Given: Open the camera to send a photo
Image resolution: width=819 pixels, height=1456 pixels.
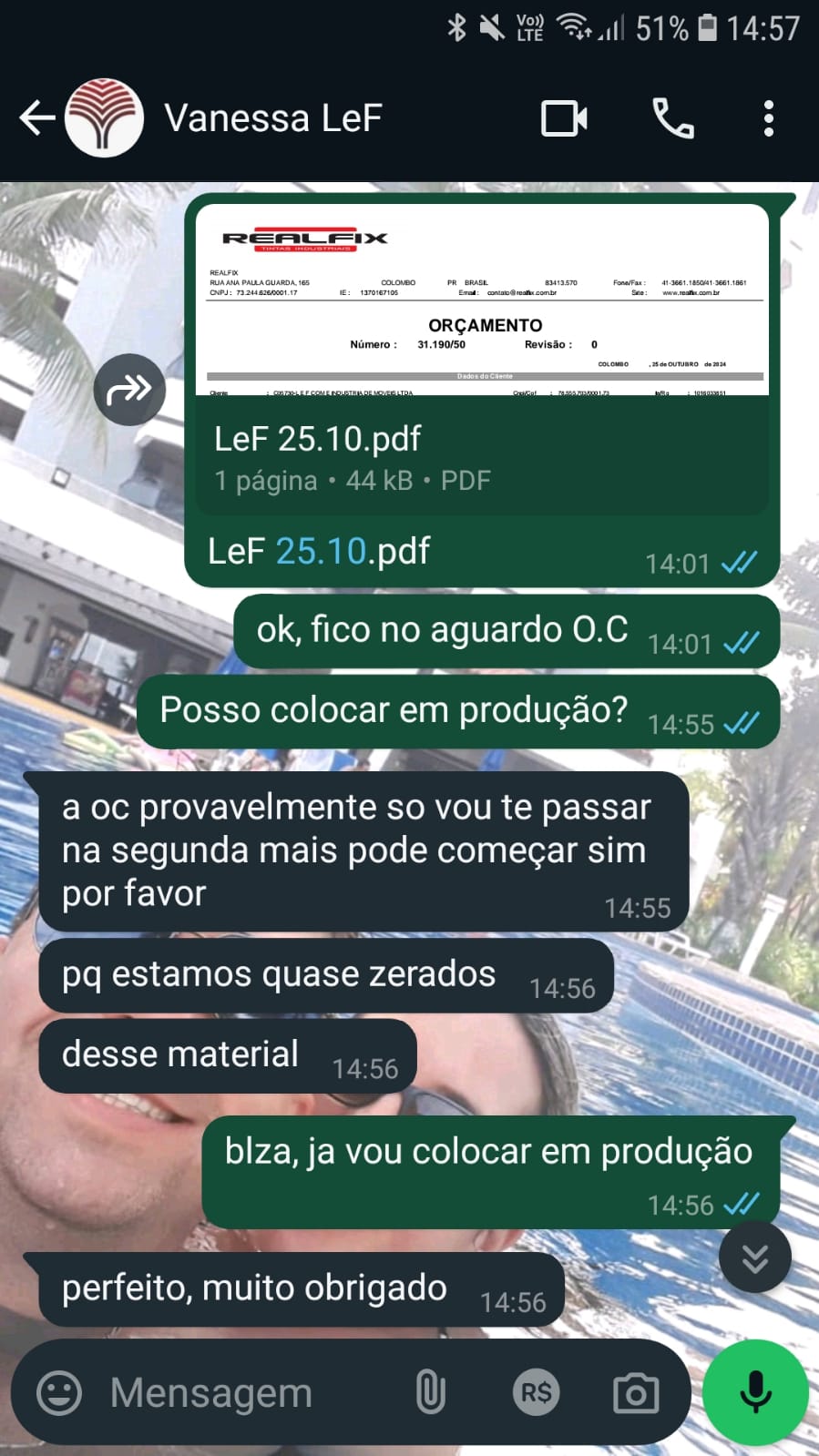Looking at the screenshot, I should (636, 1392).
